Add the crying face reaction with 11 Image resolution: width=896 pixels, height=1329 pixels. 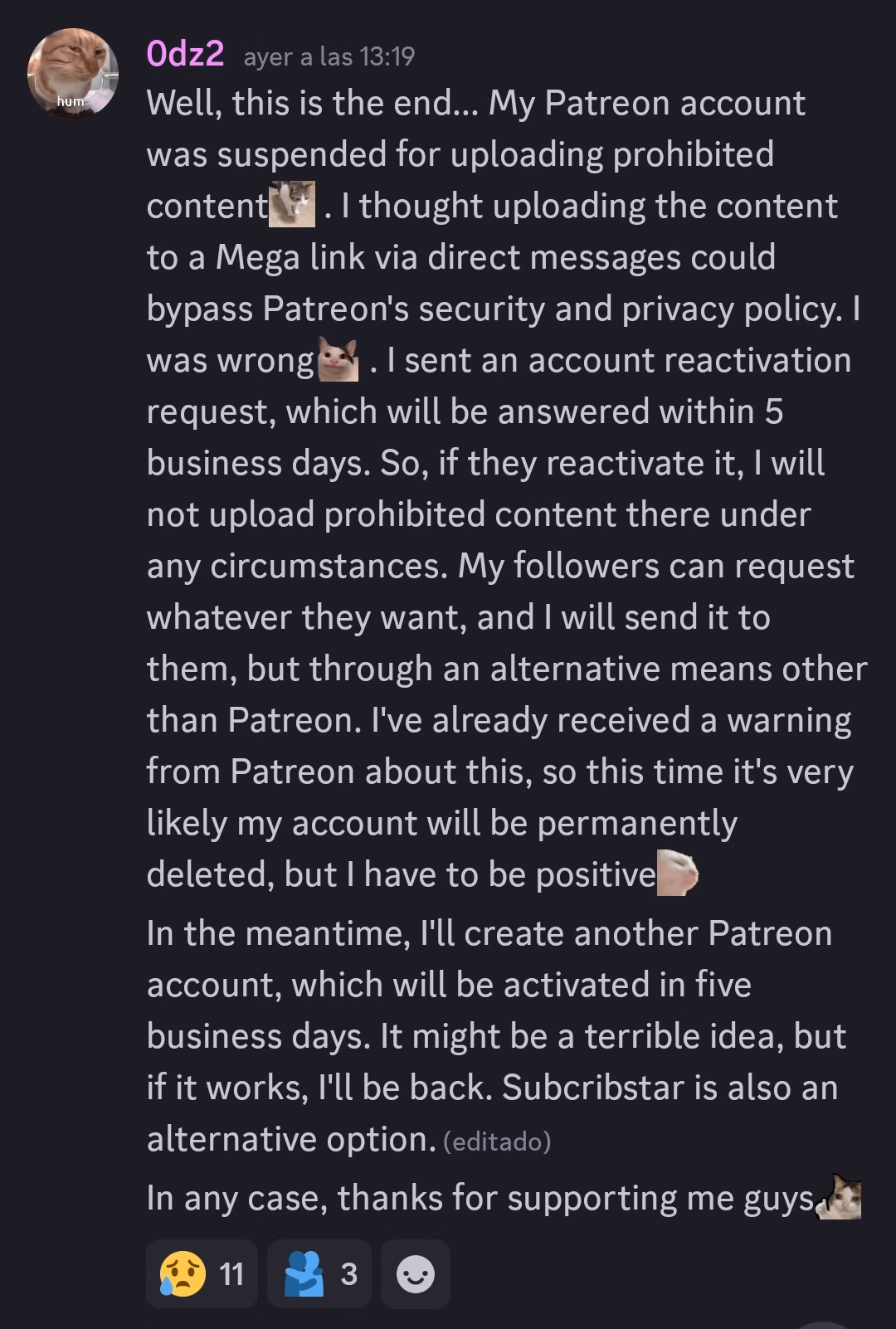[x=202, y=1273]
